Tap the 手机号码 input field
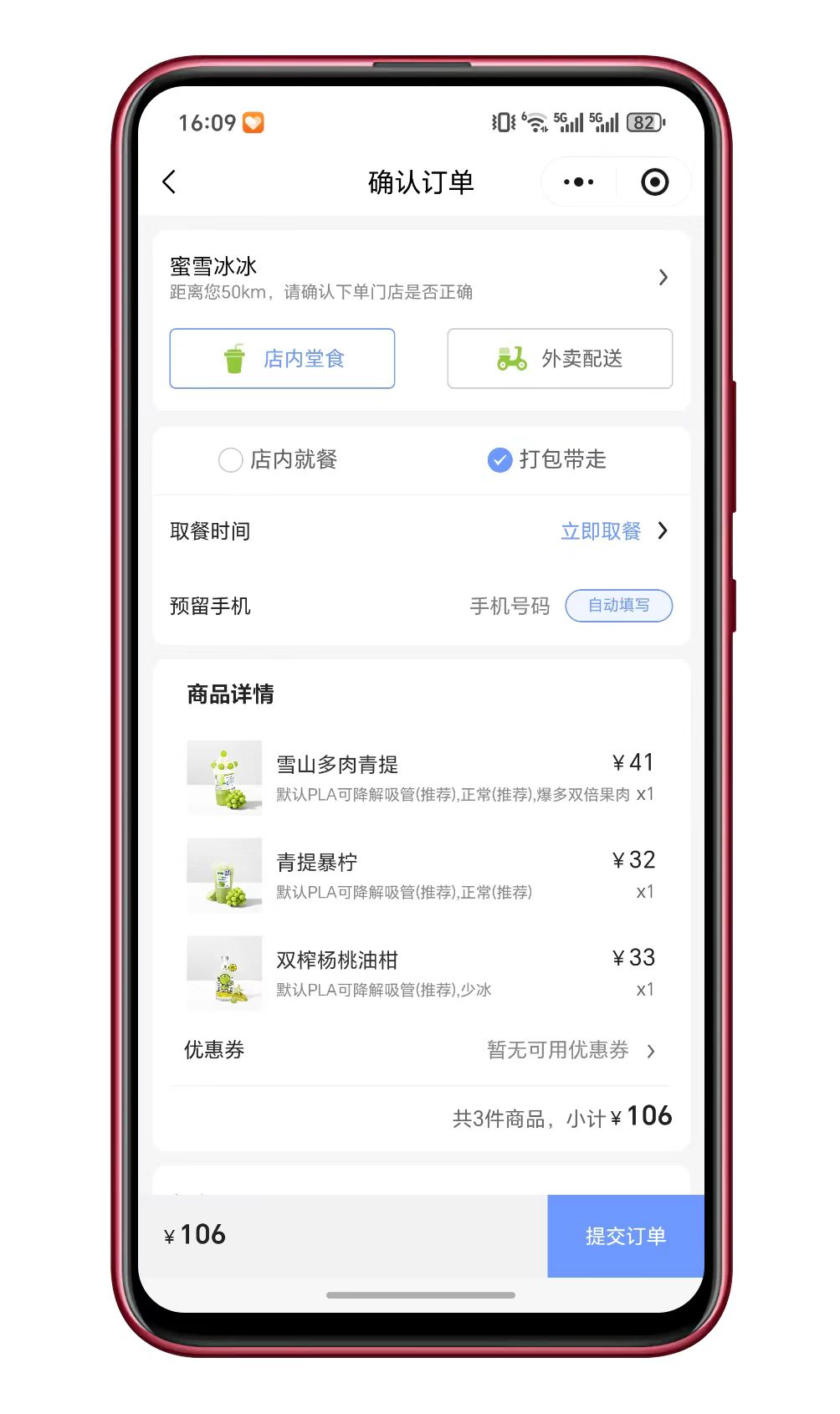The width and height of the screenshot is (840, 1414). click(509, 606)
